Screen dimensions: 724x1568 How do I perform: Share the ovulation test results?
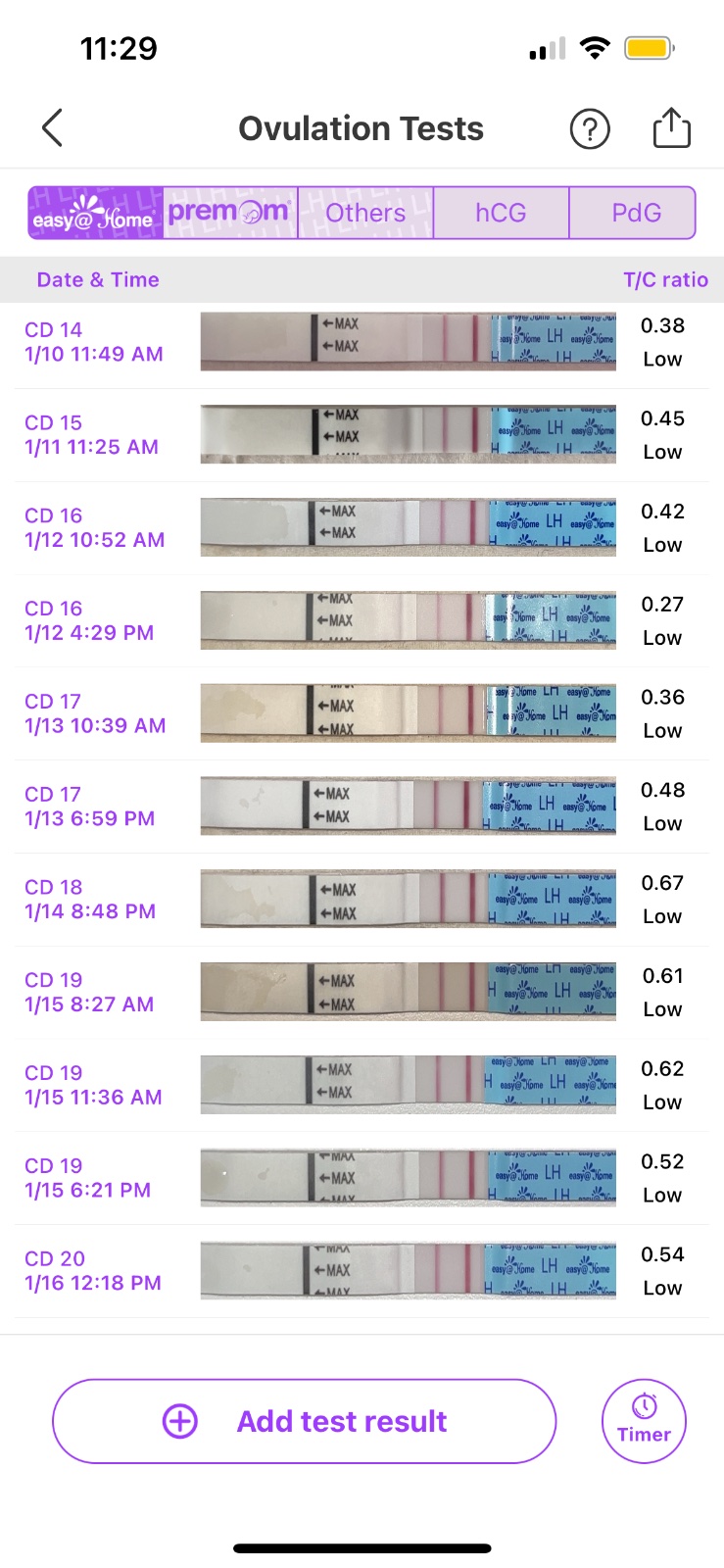[x=671, y=128]
